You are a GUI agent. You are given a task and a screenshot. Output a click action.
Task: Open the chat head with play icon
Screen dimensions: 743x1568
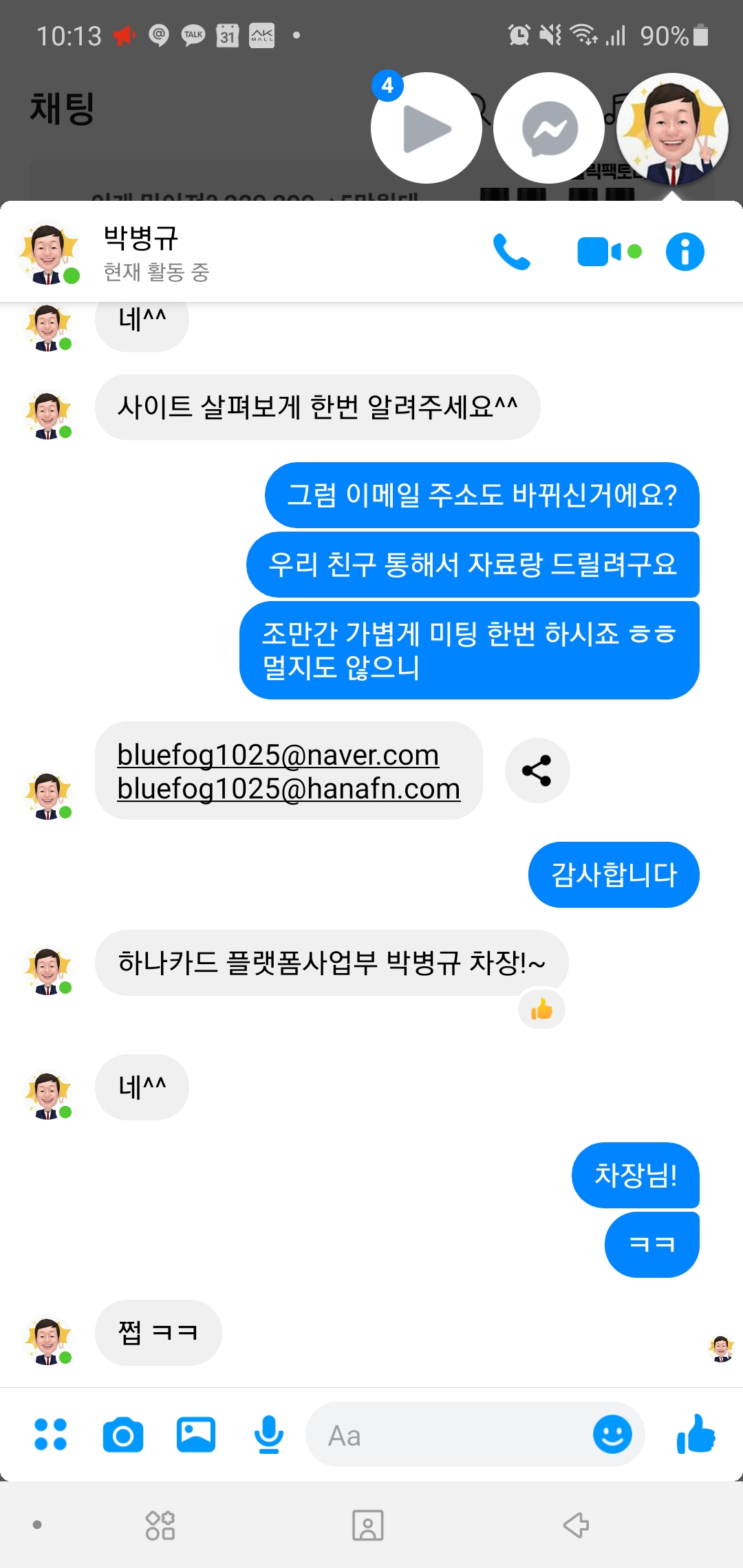point(426,129)
